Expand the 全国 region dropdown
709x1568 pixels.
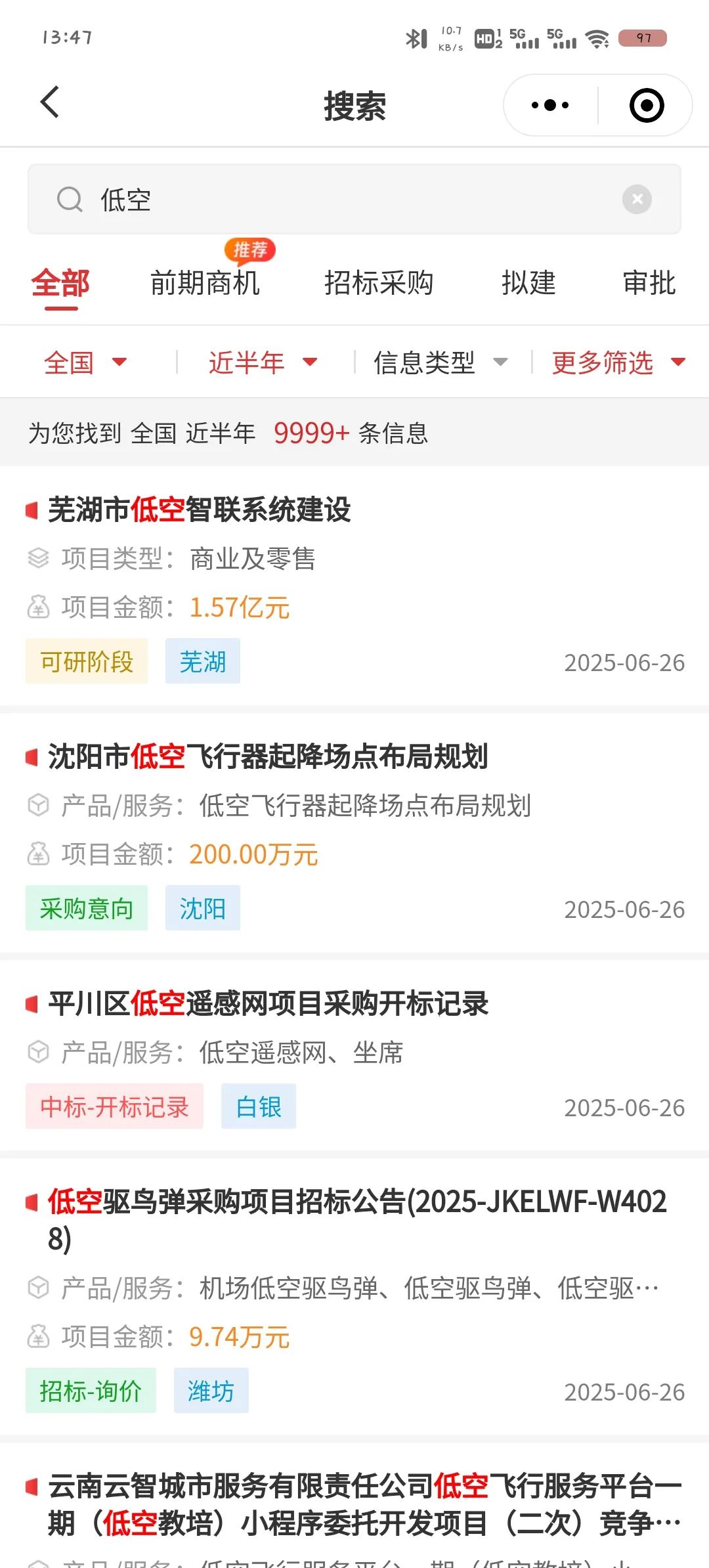point(85,362)
